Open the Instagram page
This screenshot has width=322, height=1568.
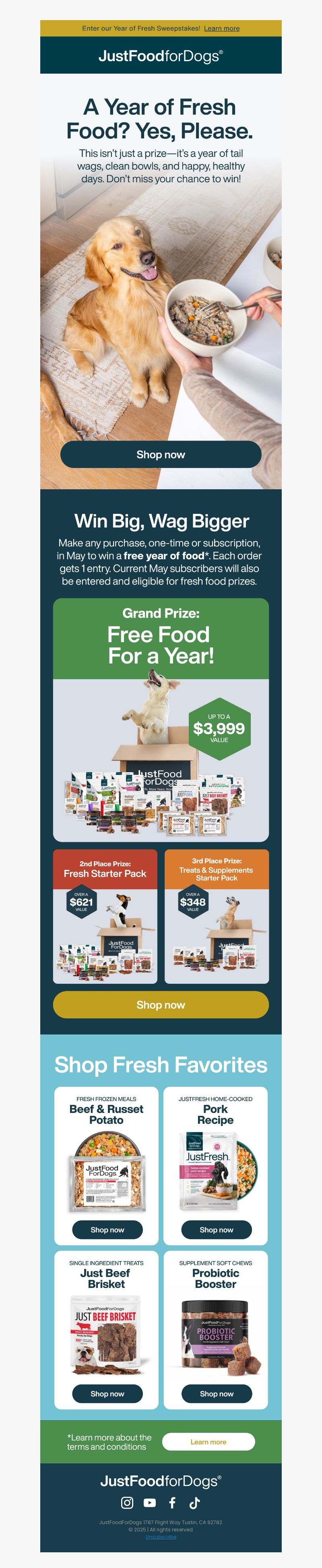click(x=127, y=1502)
